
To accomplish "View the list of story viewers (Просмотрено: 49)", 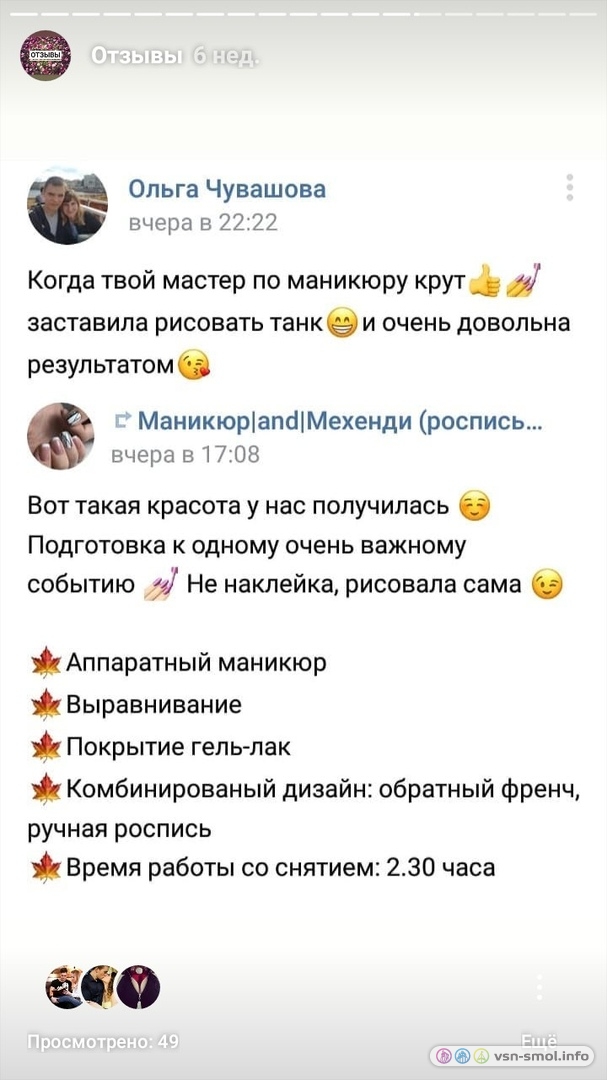I will pyautogui.click(x=103, y=1041).
